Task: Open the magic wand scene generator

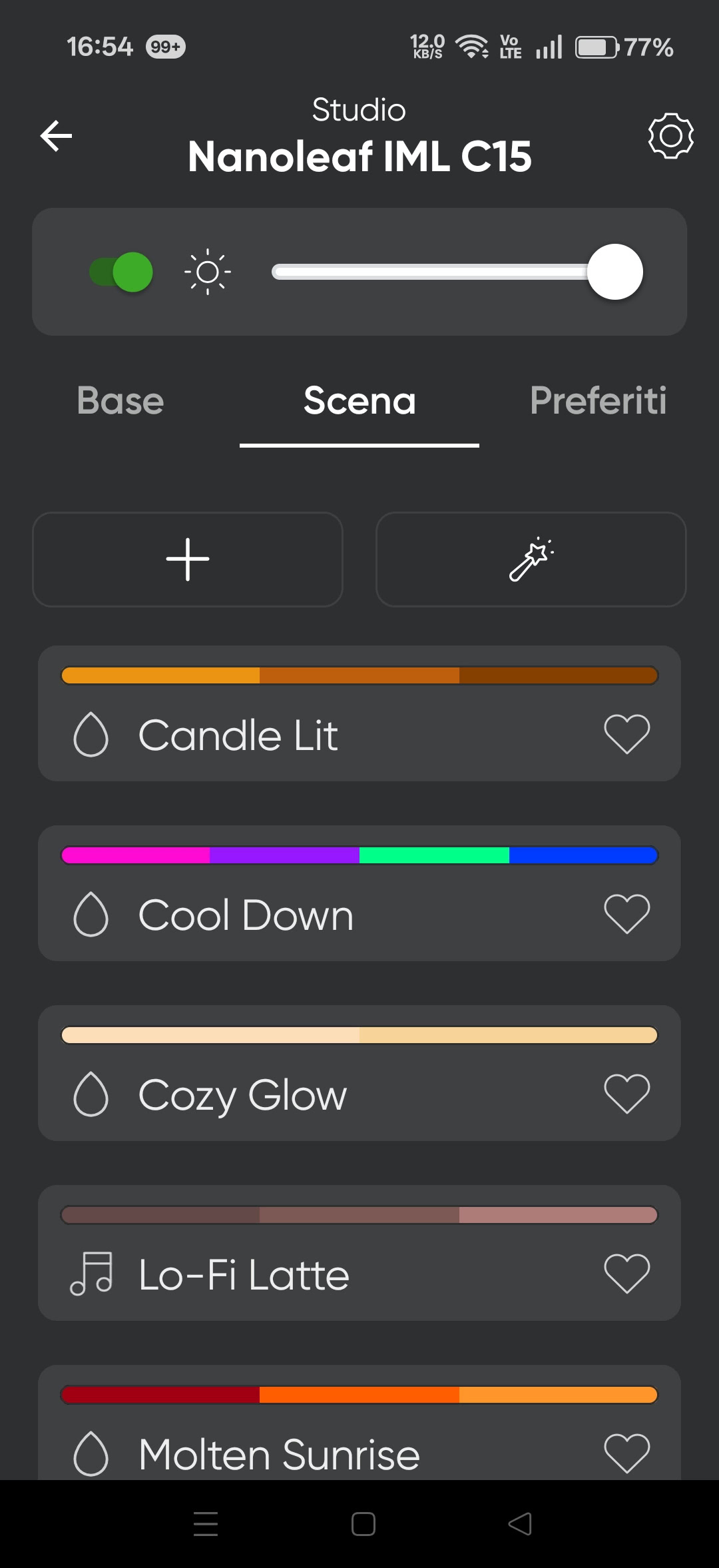Action: [531, 560]
